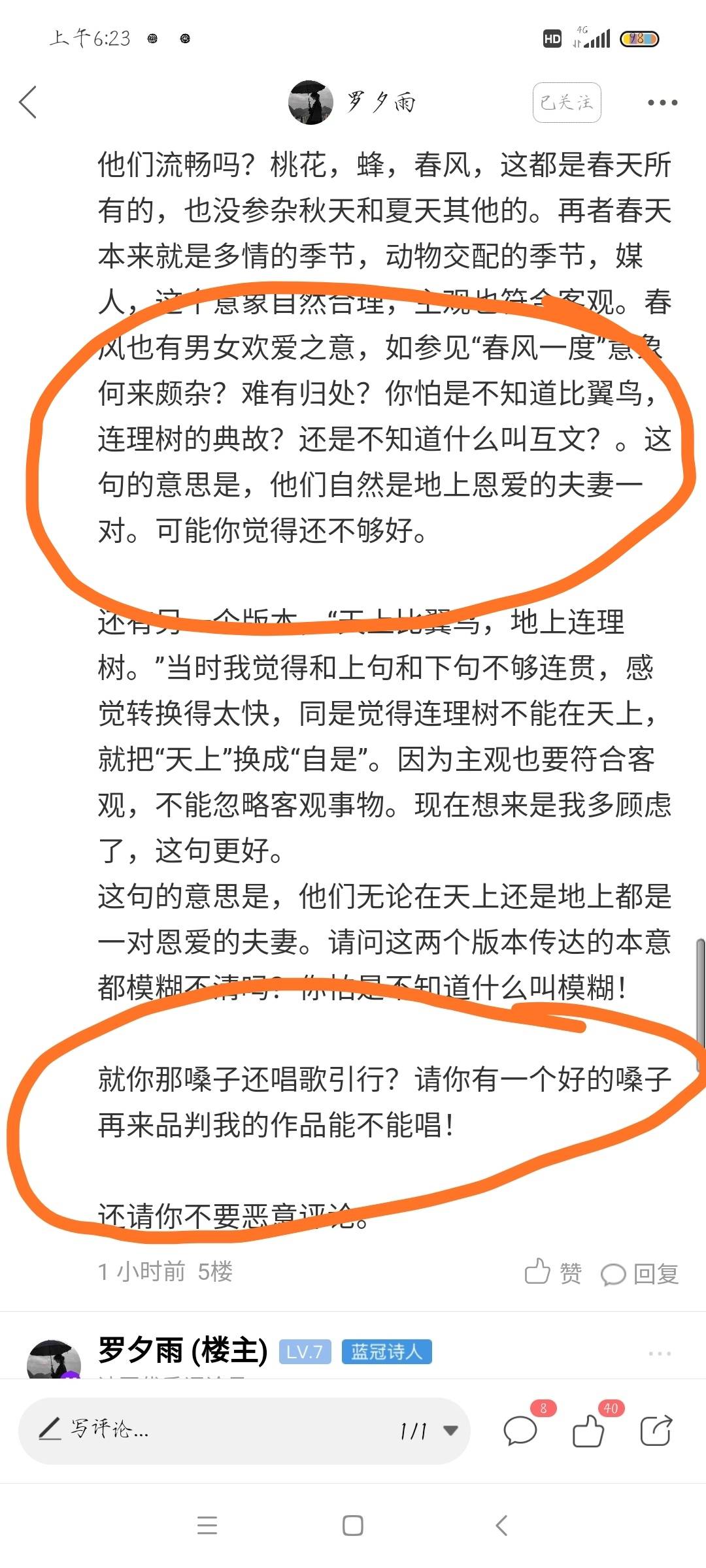
Task: Open 罗夕雨 (楼主) commenter avatar
Action: 54,1360
